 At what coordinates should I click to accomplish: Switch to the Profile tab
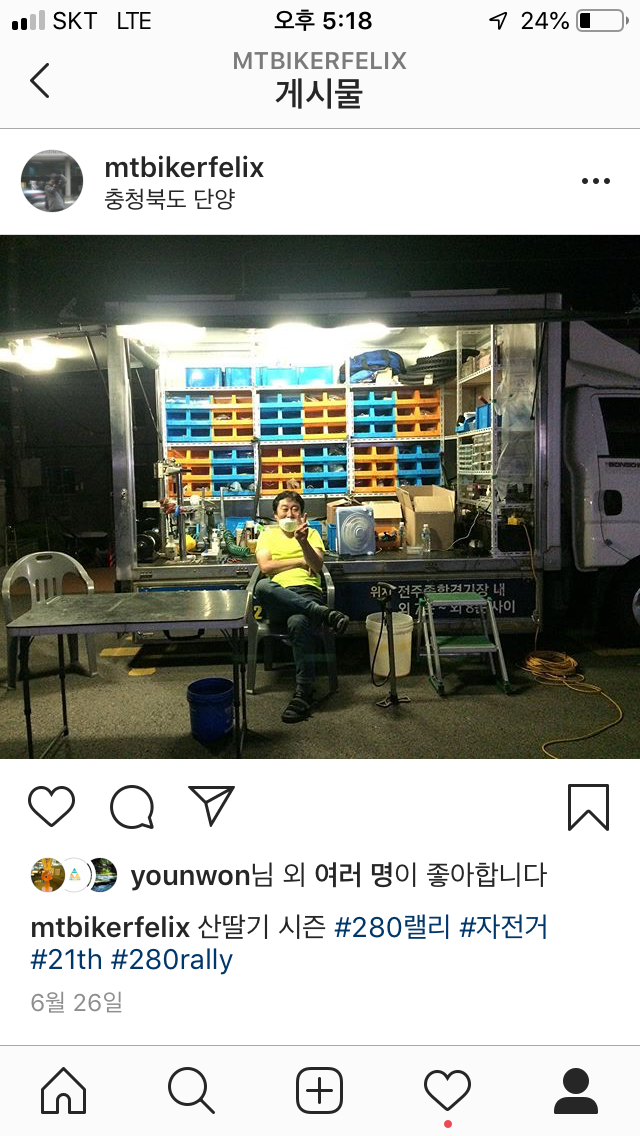575,1090
